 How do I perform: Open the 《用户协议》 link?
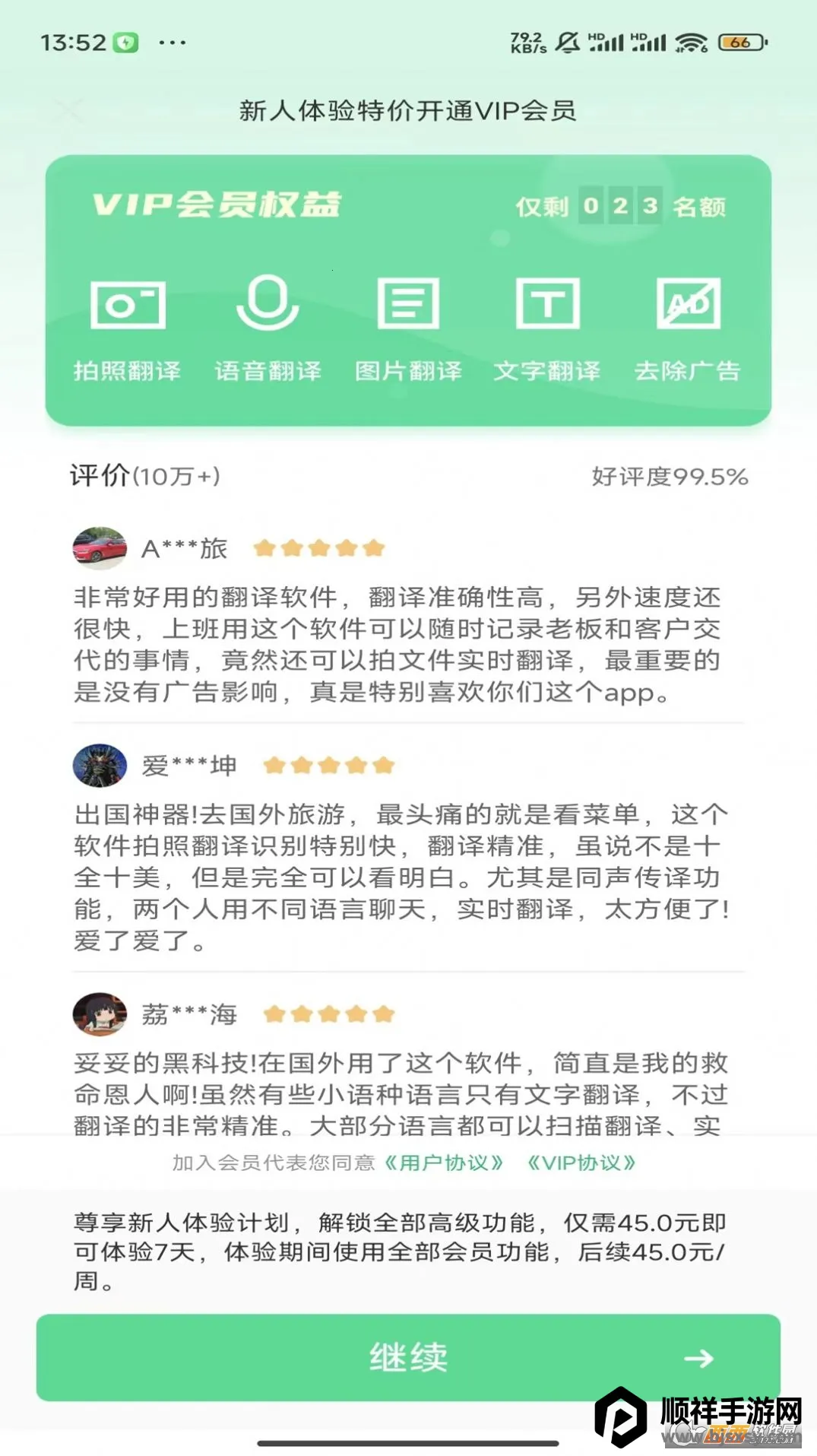444,1163
